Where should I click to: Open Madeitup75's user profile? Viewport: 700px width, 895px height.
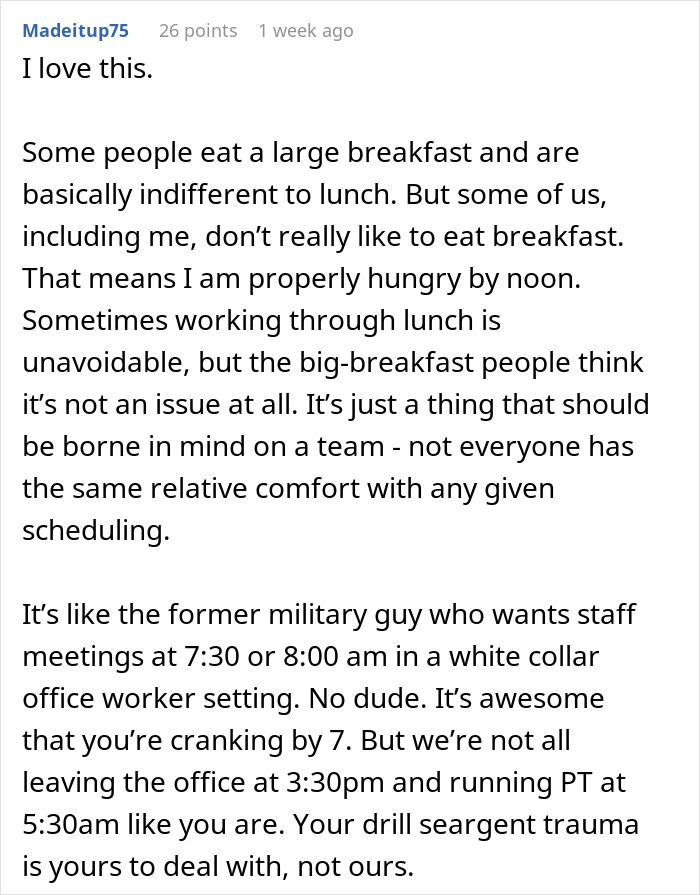coord(75,30)
